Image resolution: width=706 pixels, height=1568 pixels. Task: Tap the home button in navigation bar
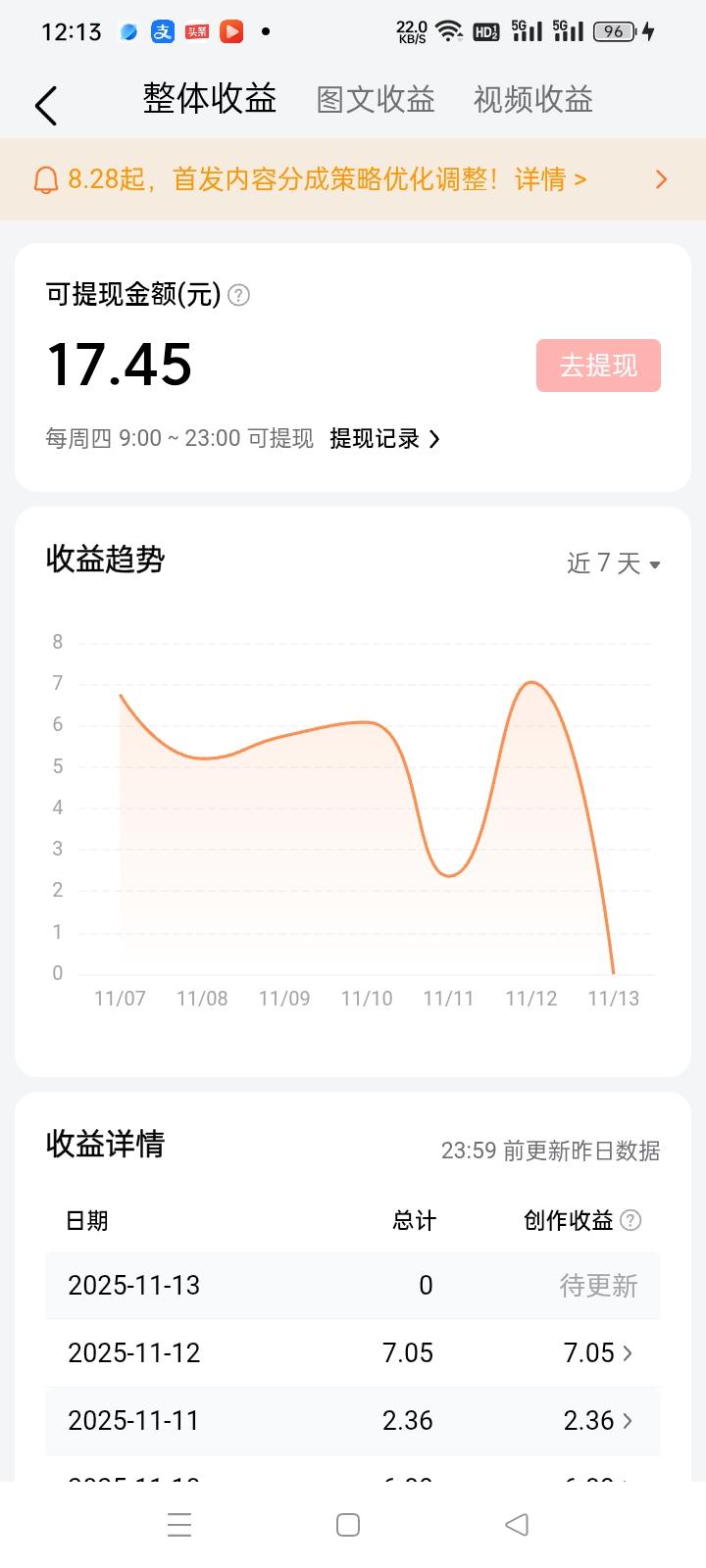pos(348,1525)
